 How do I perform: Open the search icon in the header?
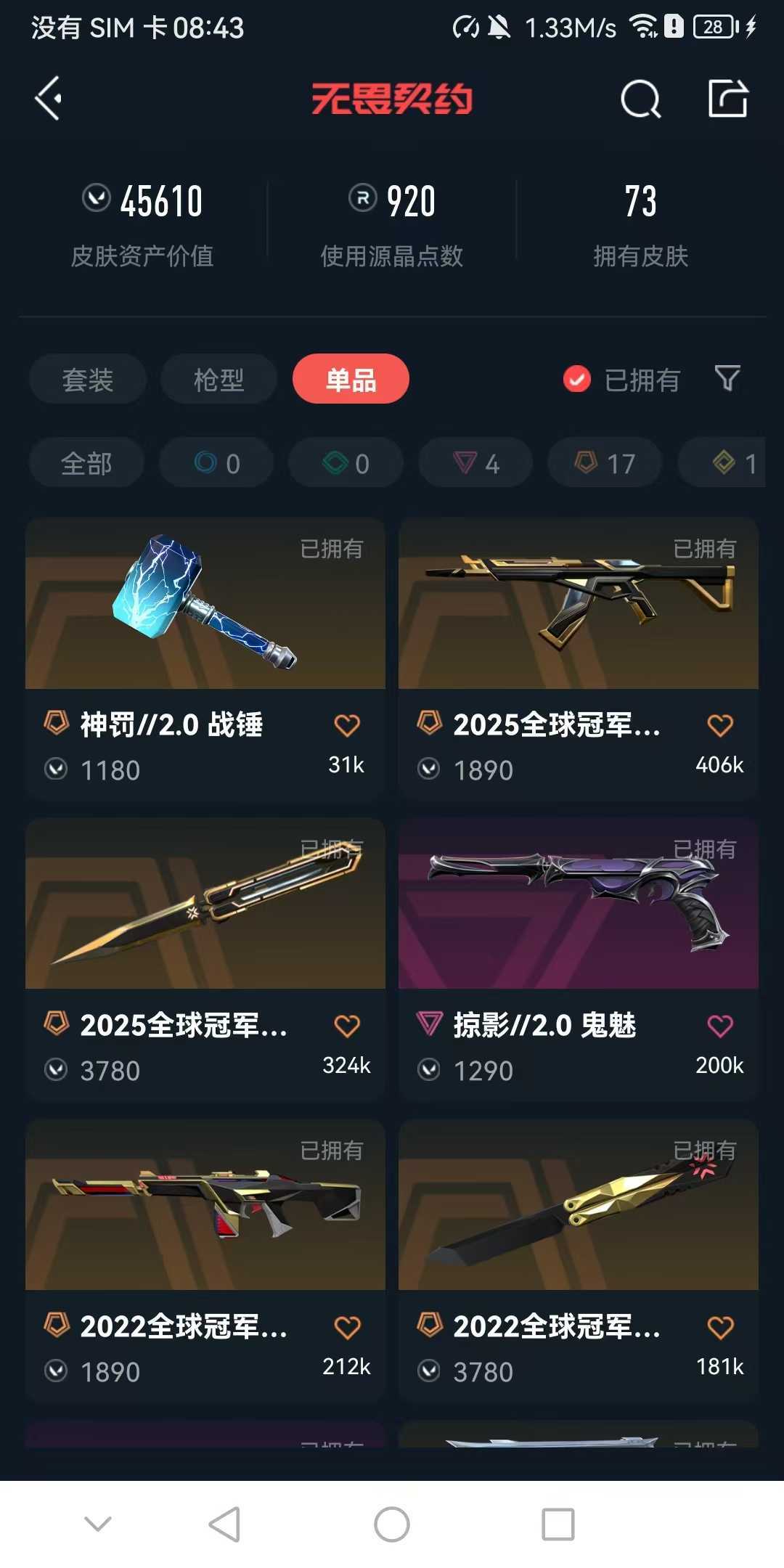[x=640, y=99]
